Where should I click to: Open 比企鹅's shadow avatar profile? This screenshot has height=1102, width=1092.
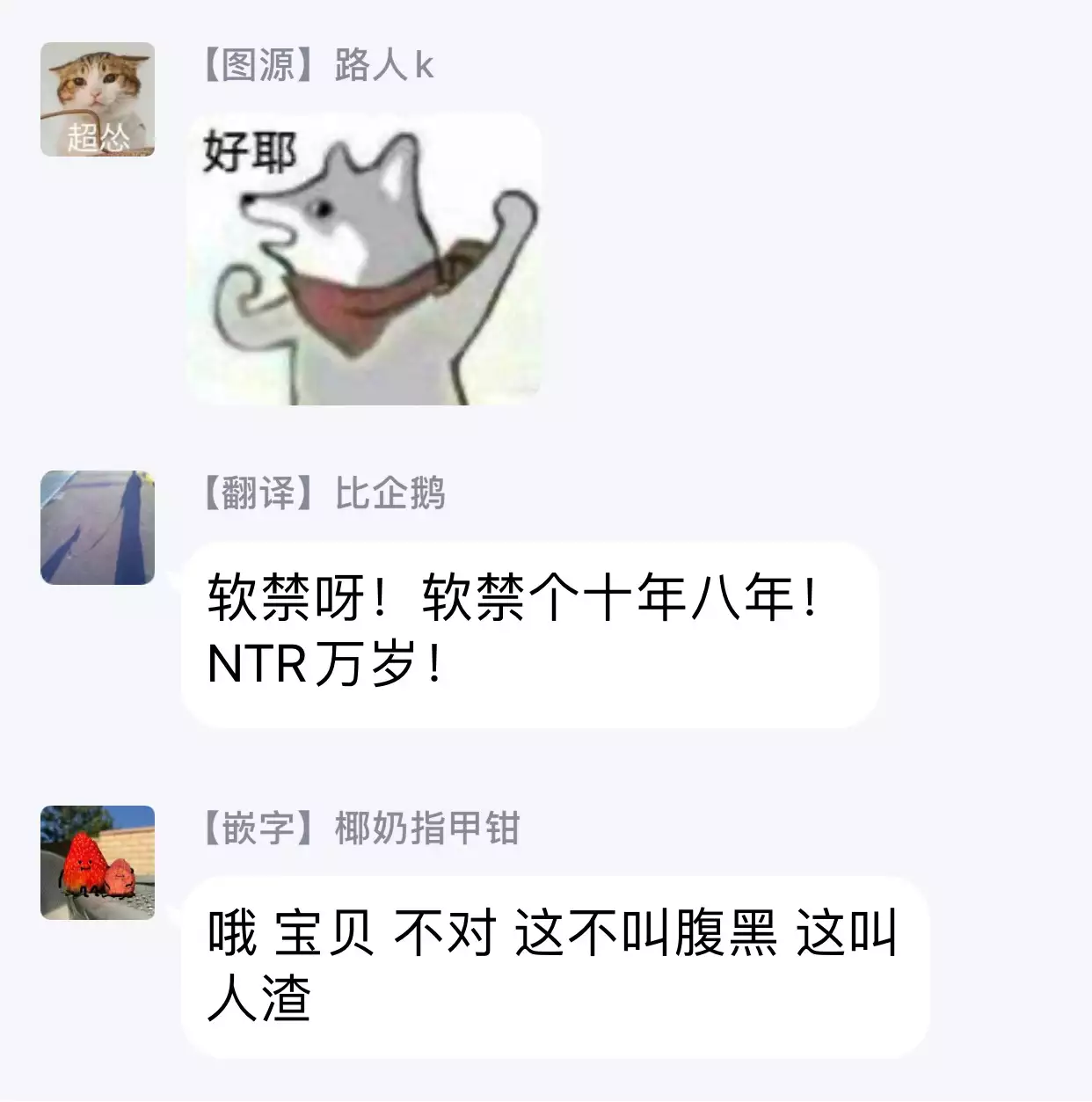click(x=98, y=528)
